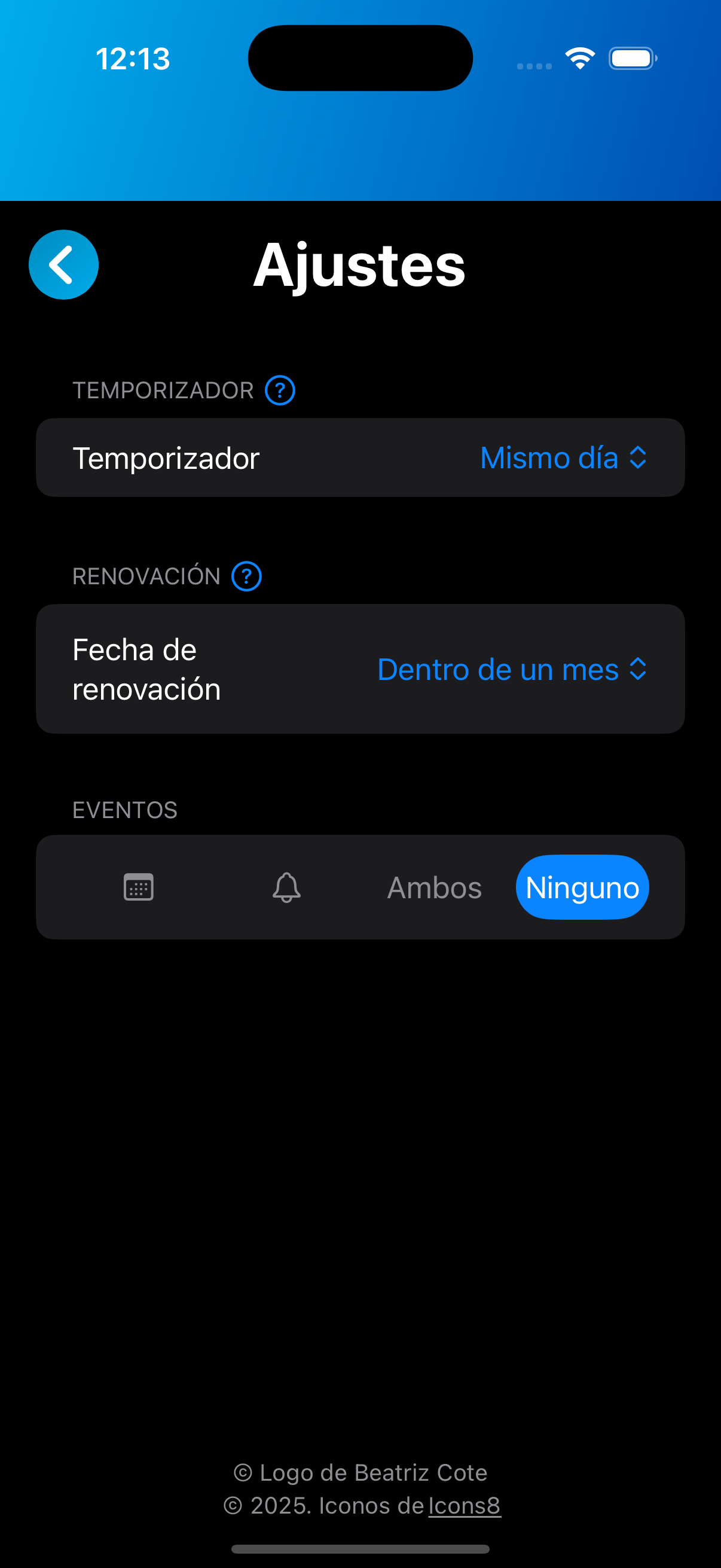This screenshot has width=721, height=1568.
Task: Toggle the Ninguno events option
Action: [x=582, y=887]
